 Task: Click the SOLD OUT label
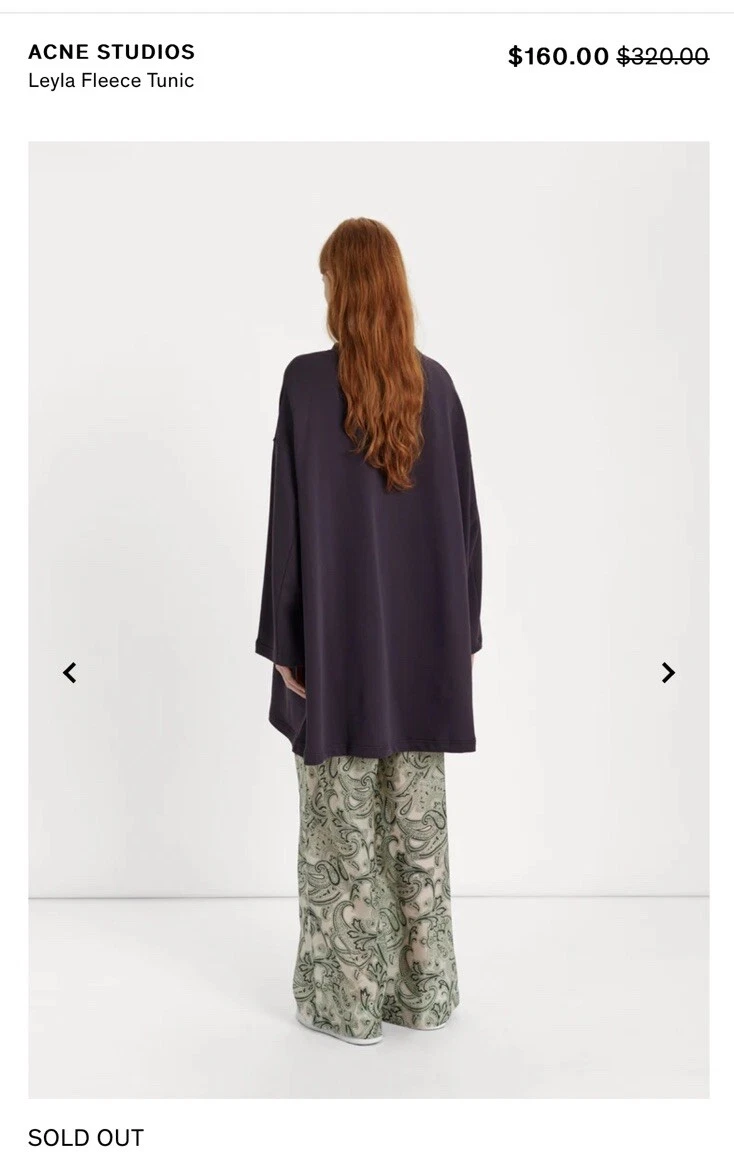tap(85, 1137)
